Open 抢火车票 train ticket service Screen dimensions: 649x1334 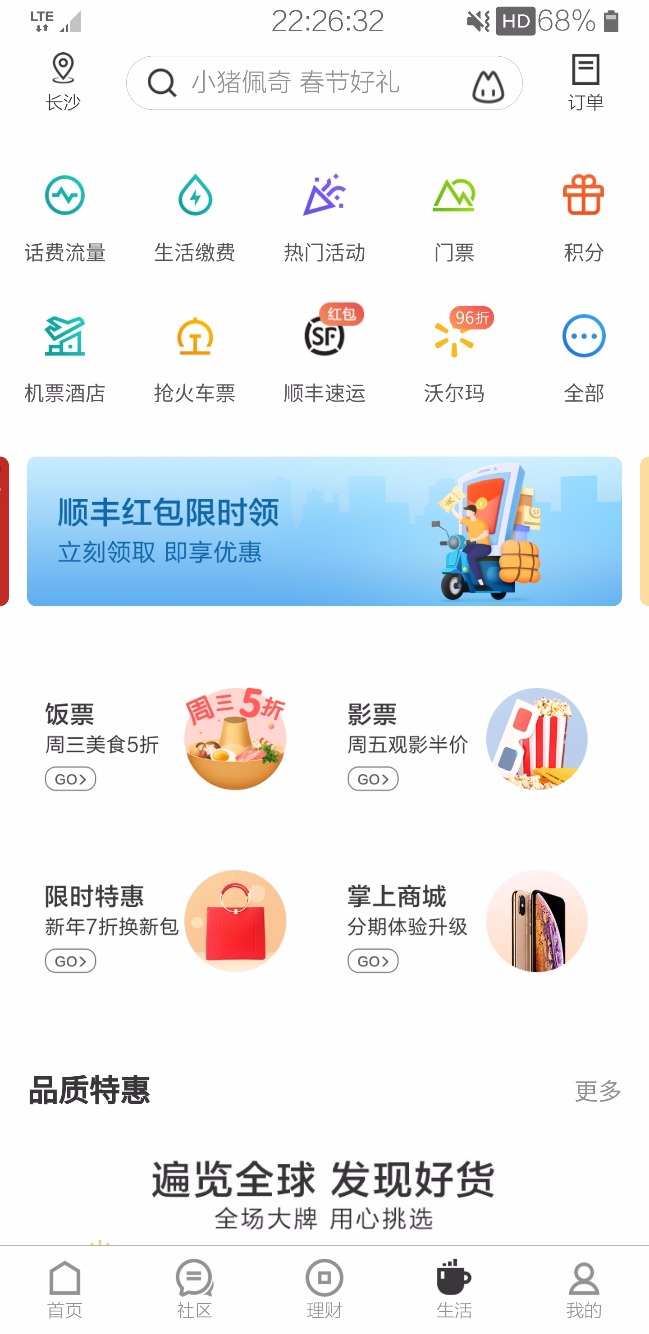(x=195, y=357)
